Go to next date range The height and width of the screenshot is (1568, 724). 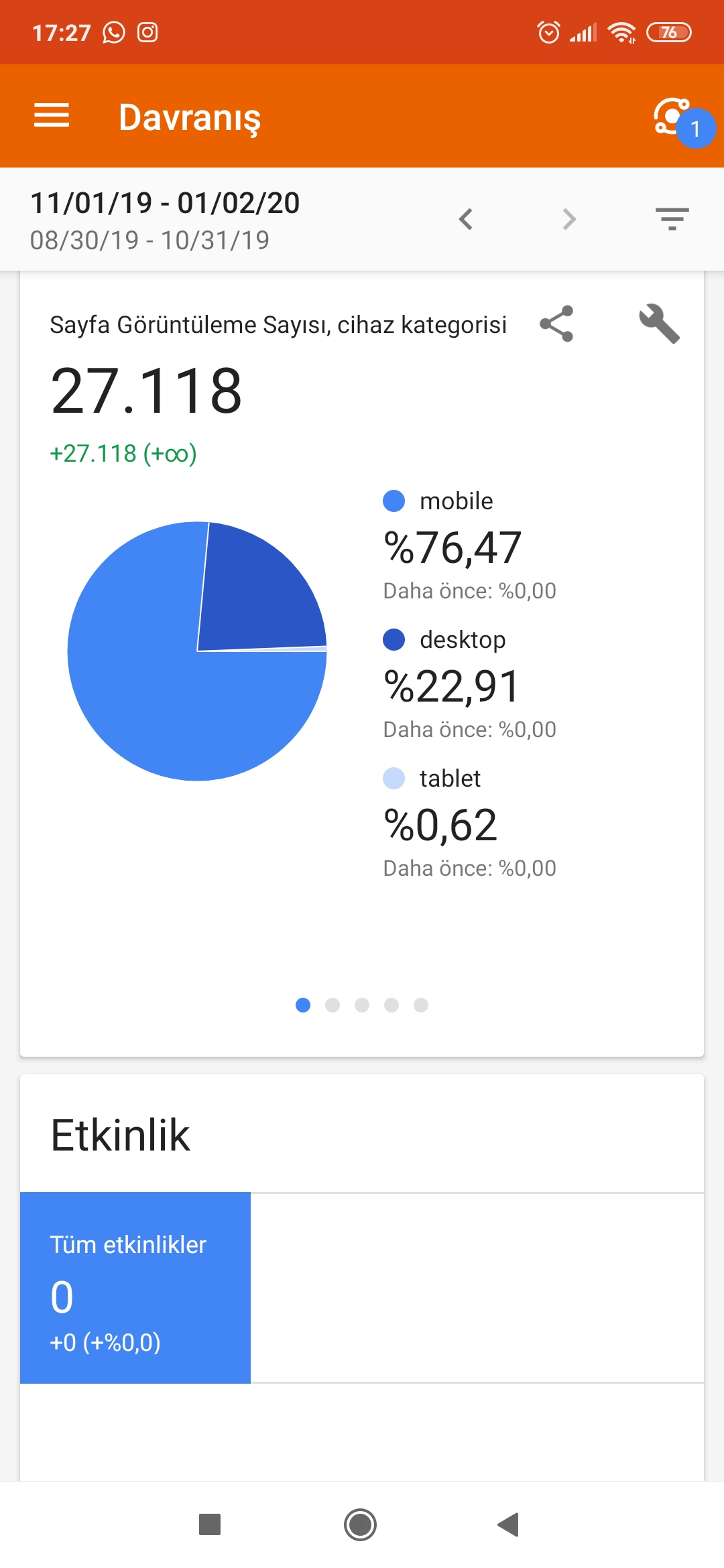point(569,219)
